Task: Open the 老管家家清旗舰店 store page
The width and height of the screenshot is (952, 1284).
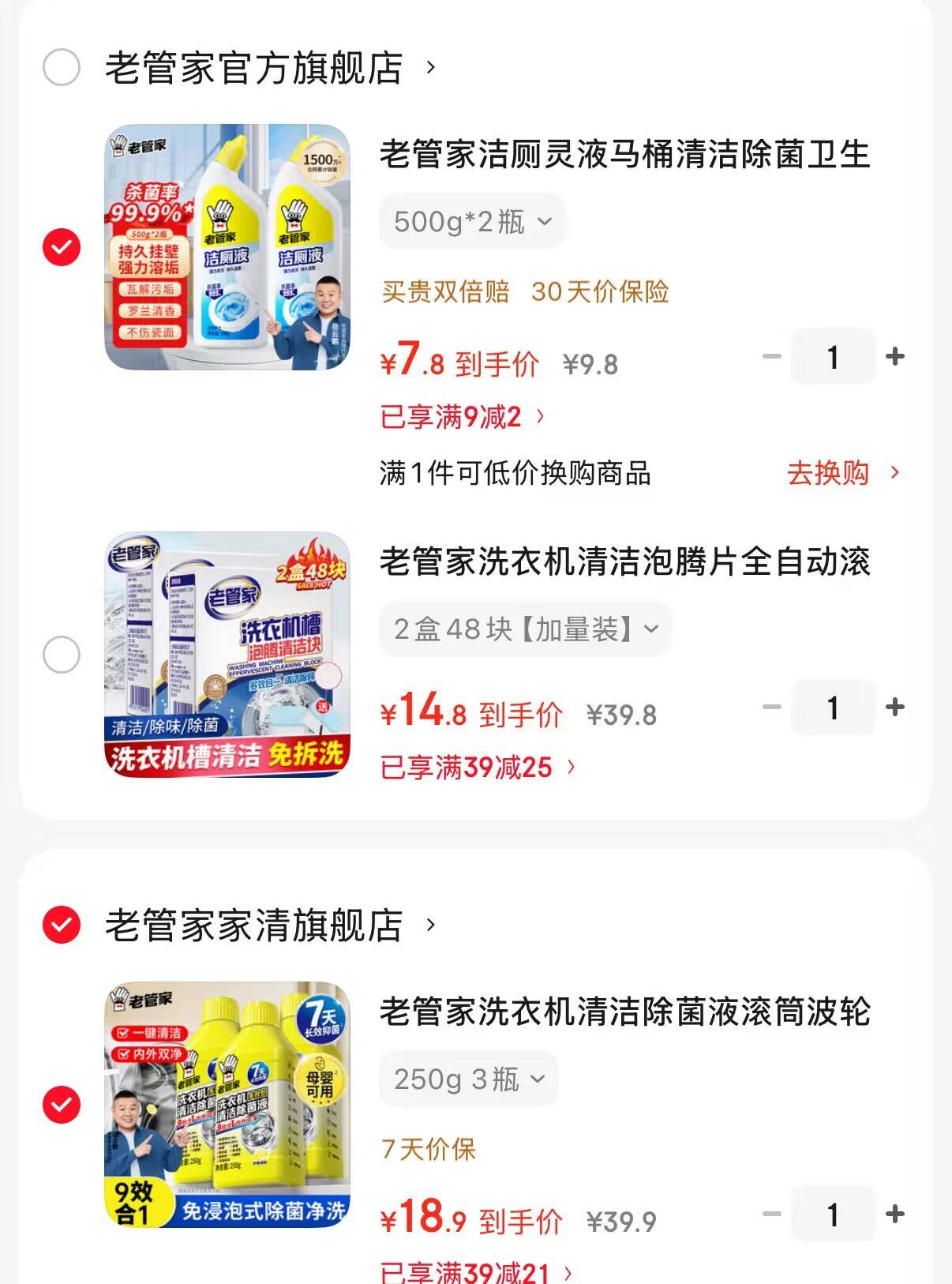Action: click(254, 925)
